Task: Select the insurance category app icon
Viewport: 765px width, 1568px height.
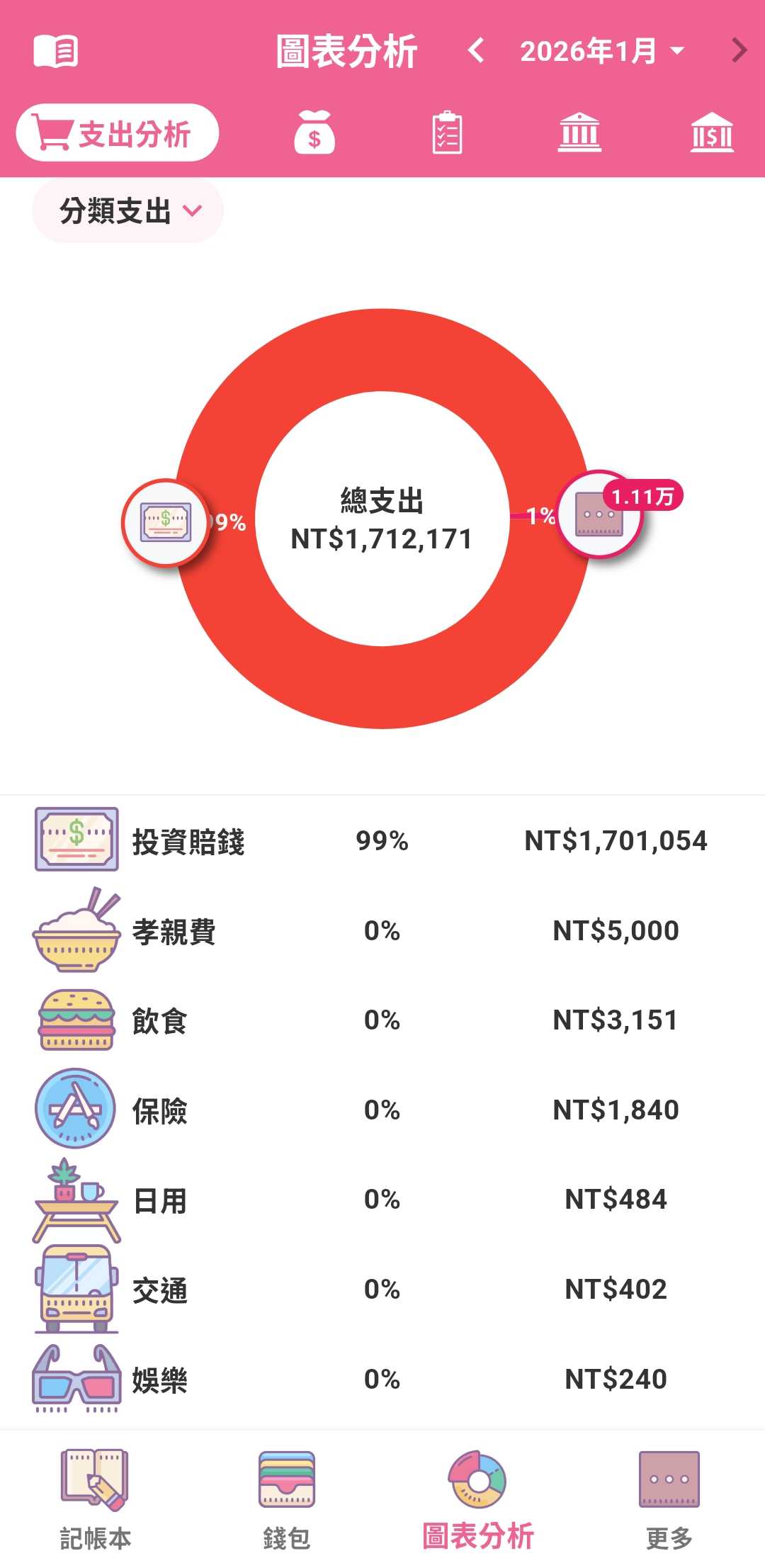Action: [76, 1110]
